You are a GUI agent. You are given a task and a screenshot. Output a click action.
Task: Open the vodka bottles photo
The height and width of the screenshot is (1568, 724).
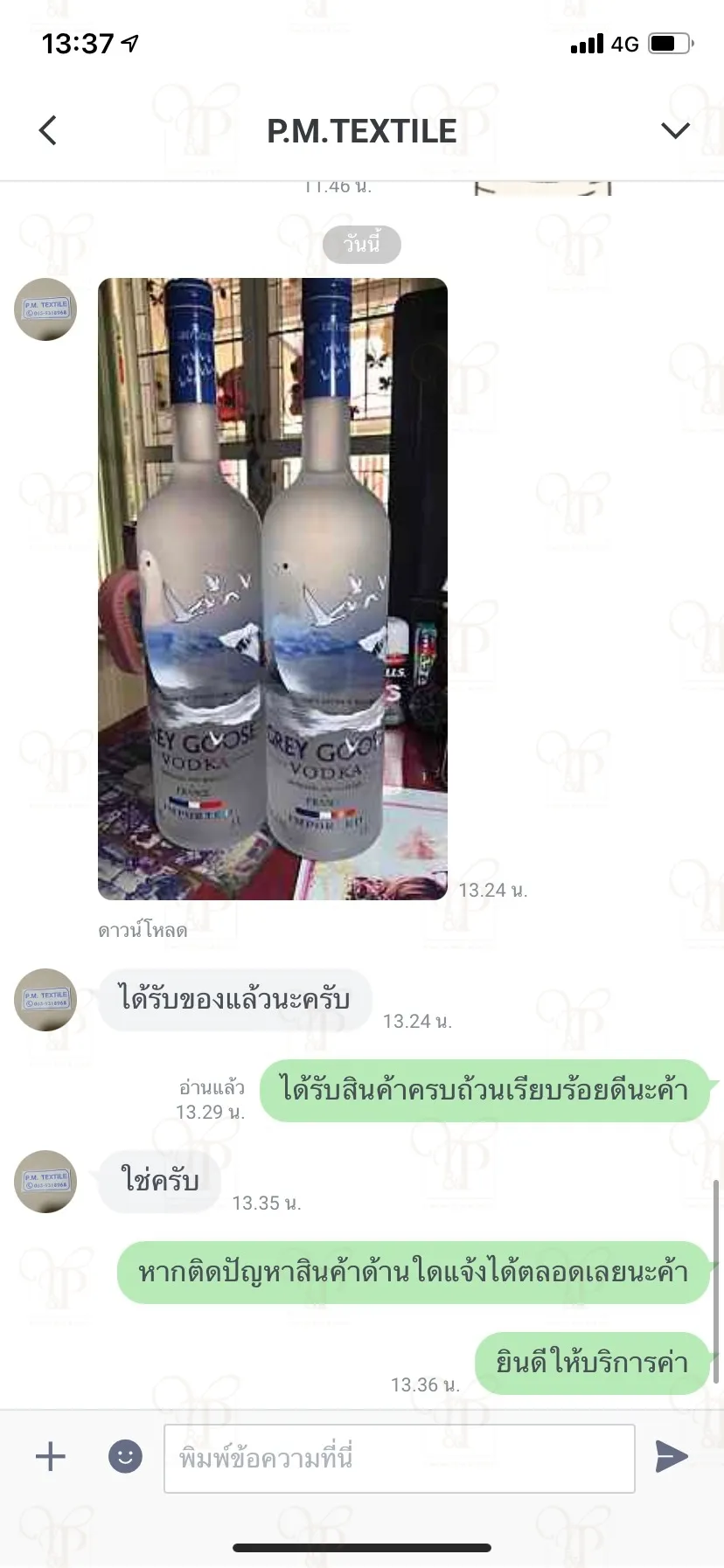coord(273,588)
